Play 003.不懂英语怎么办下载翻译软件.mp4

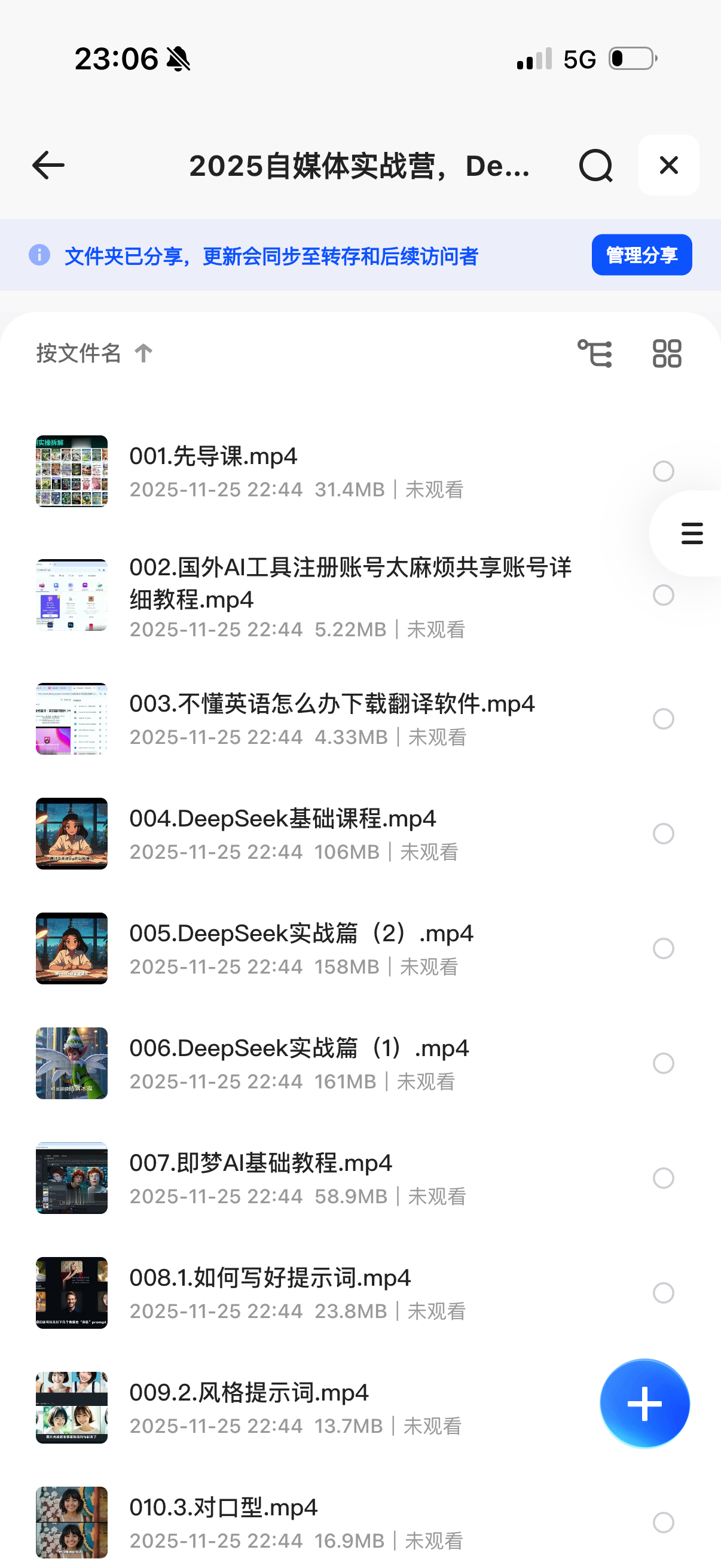pos(332,704)
